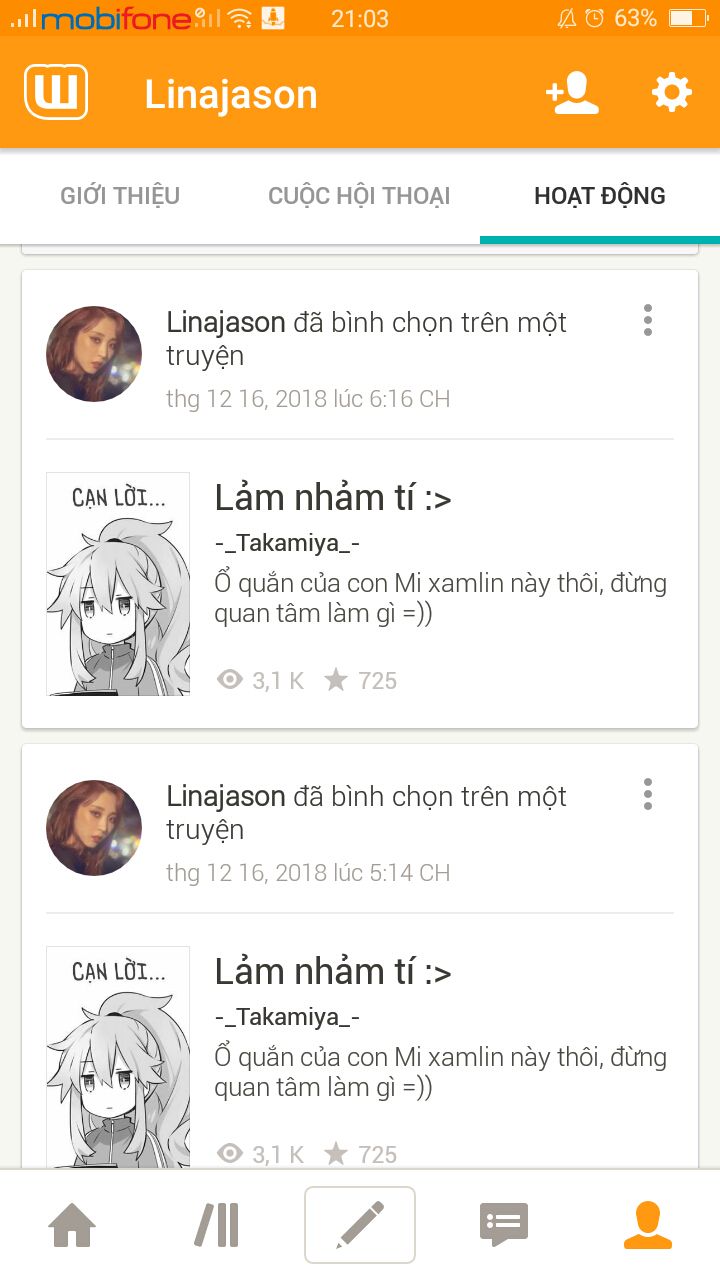Screen dimensions: 720x1280
Task: Switch to the CUỘC HỘI THOẠI tab
Action: point(359,196)
